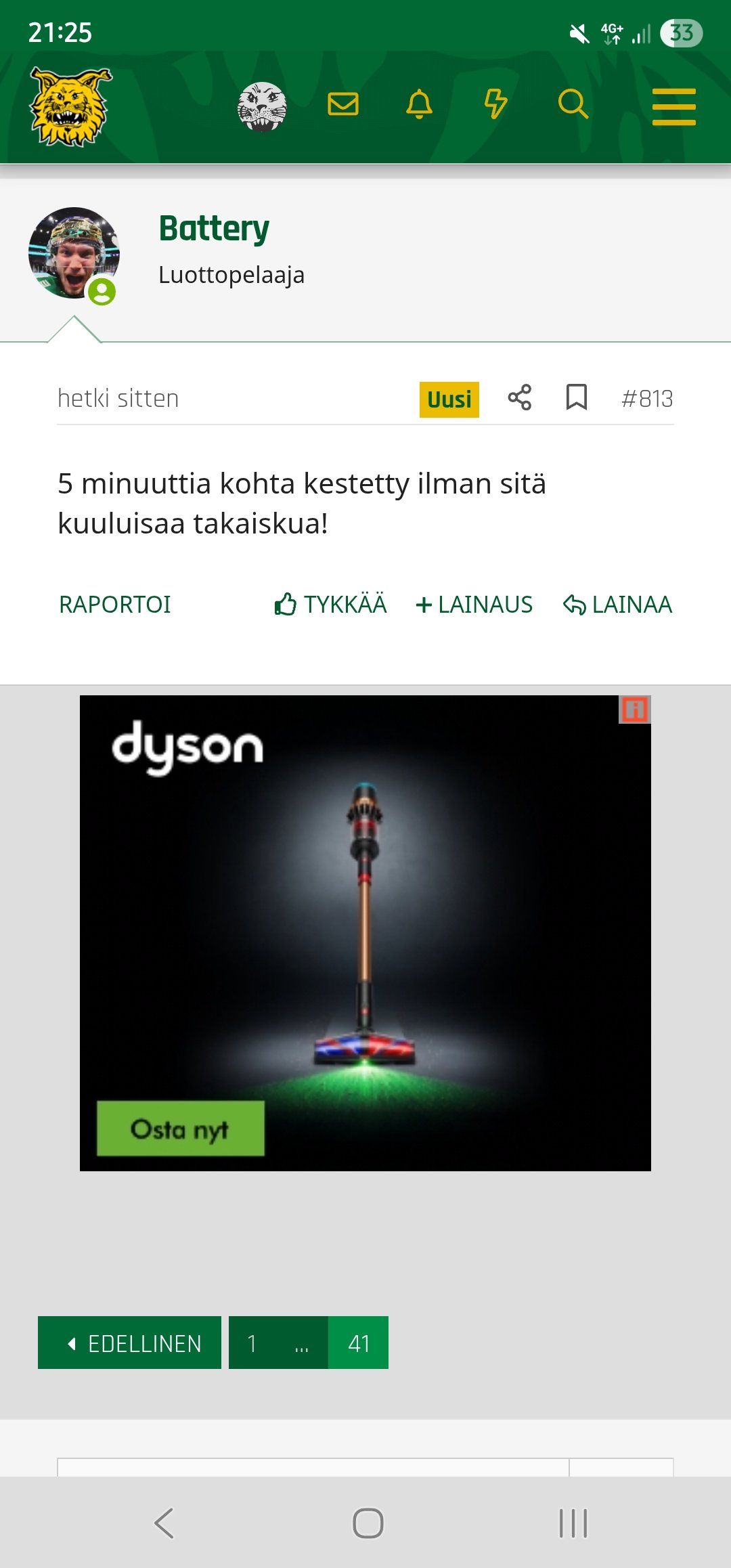Open the private messages envelope
Image resolution: width=731 pixels, height=1568 pixels.
tap(343, 105)
